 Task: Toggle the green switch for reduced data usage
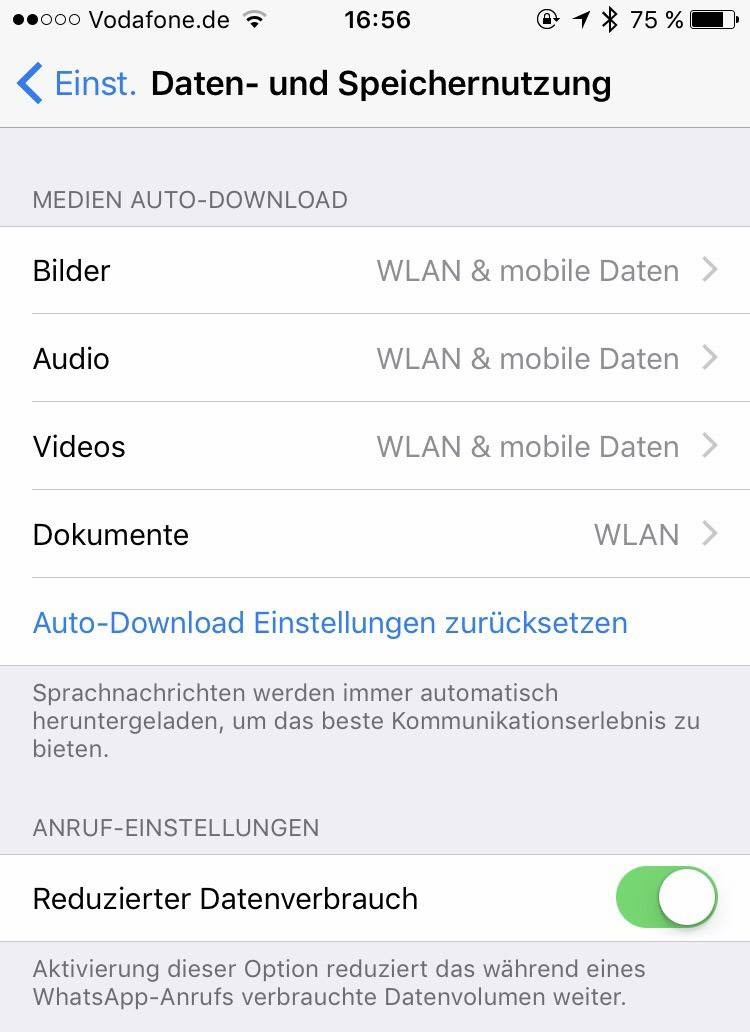point(665,897)
